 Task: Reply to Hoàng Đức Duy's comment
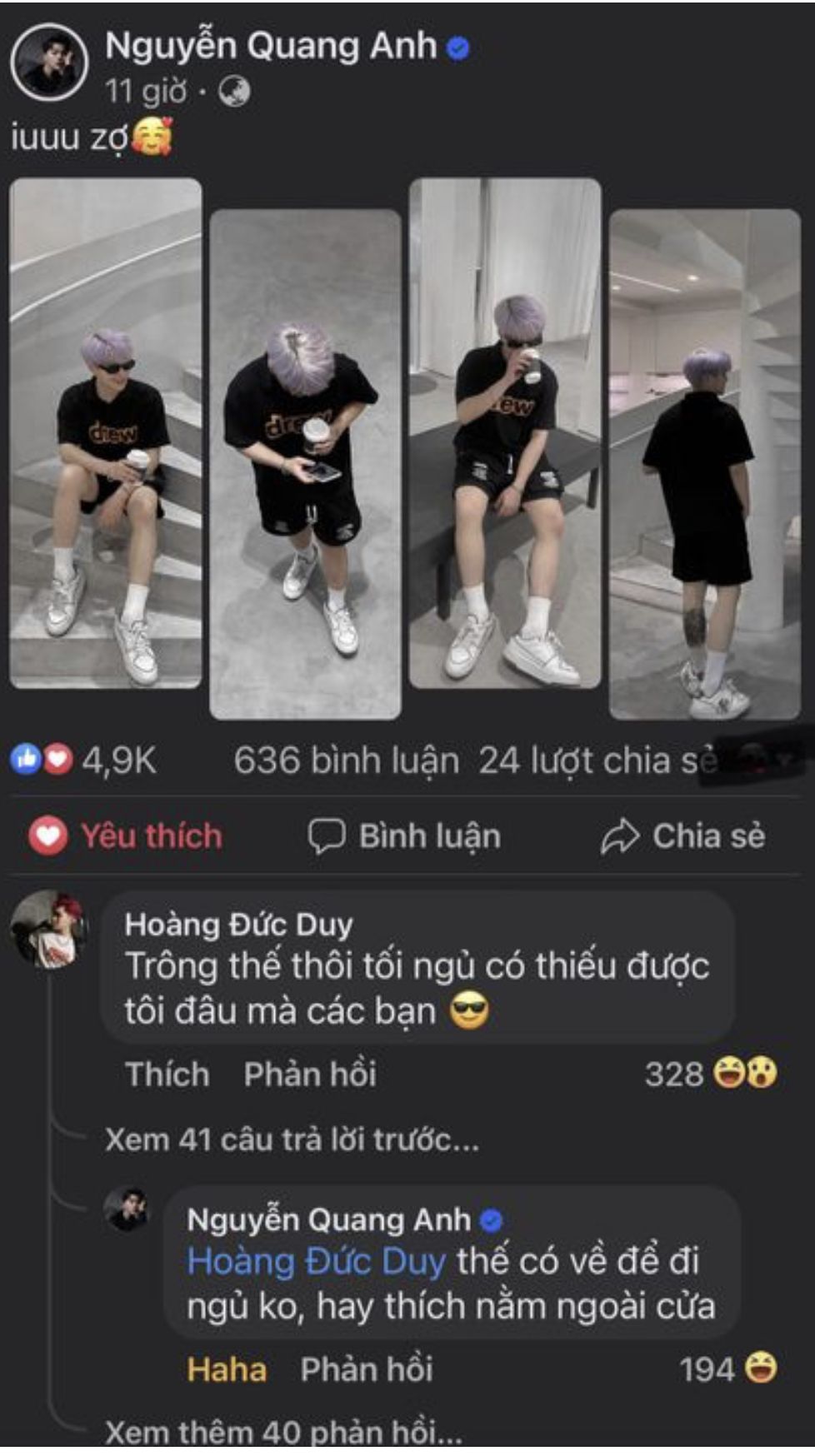point(310,1074)
